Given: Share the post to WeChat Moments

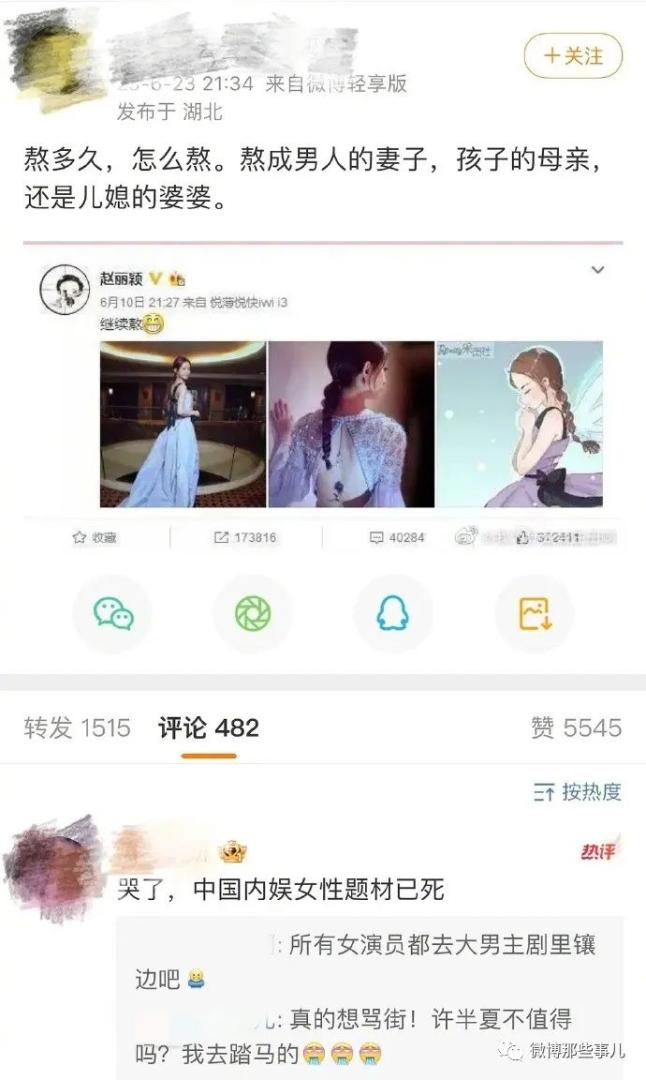Looking at the screenshot, I should coord(252,613).
